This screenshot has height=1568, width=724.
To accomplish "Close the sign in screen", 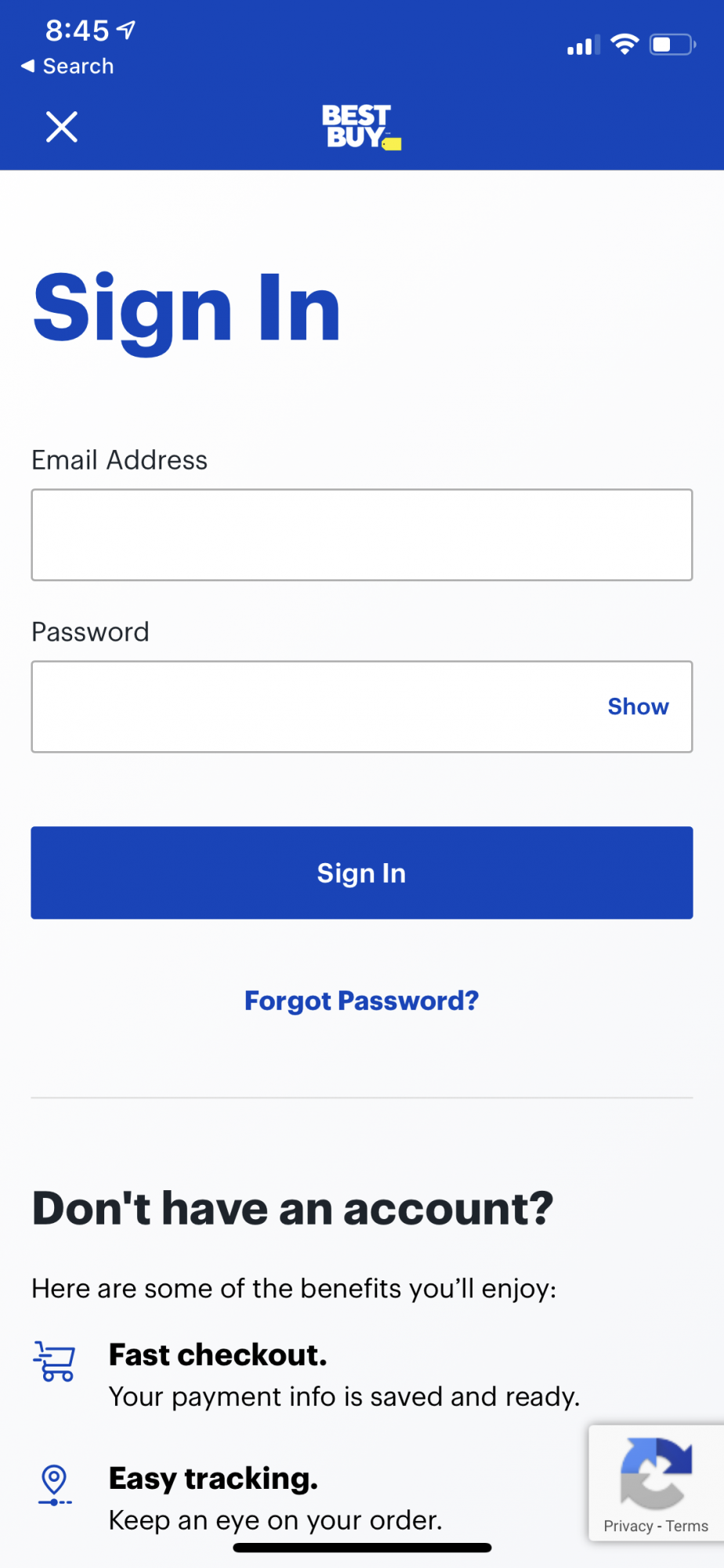I will [x=61, y=126].
